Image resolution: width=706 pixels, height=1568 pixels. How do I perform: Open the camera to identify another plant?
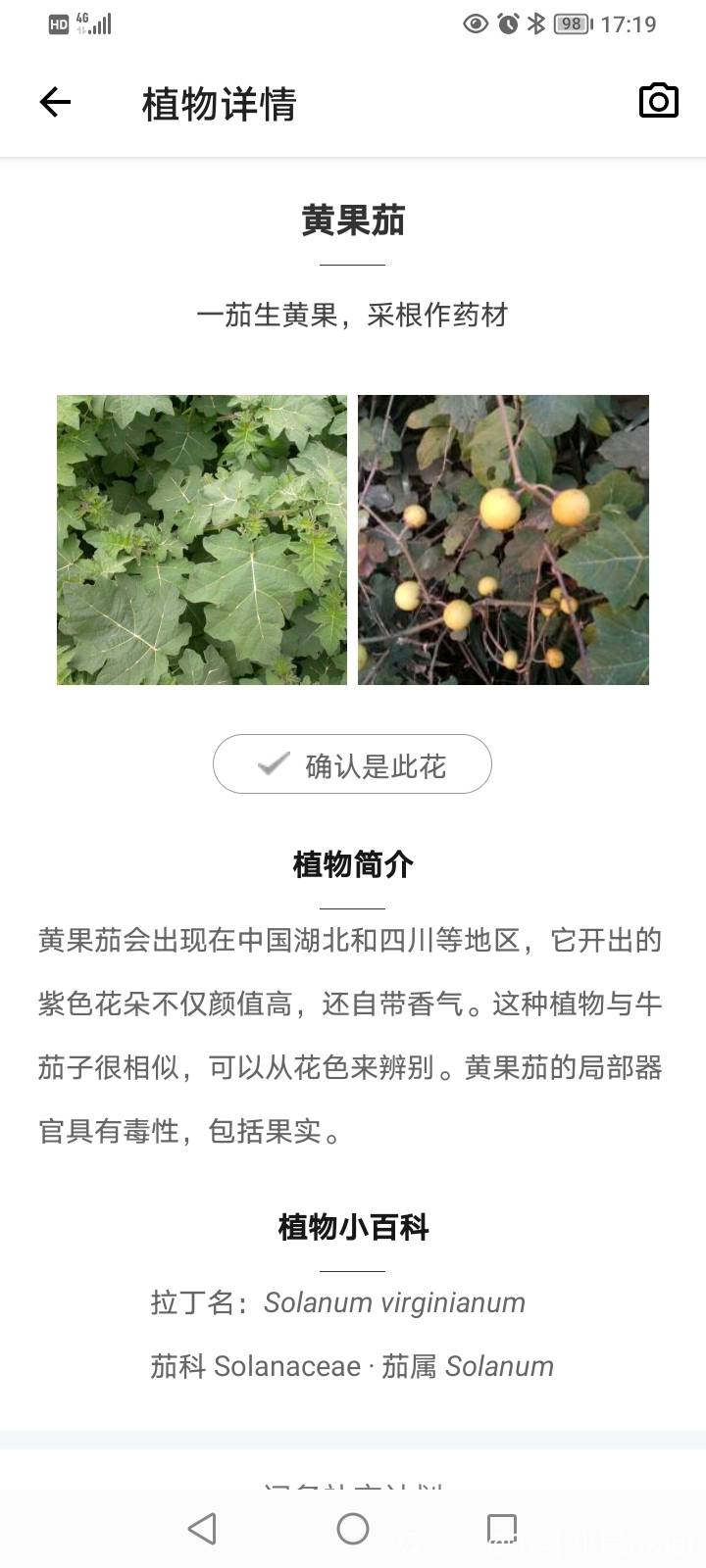coord(658,101)
